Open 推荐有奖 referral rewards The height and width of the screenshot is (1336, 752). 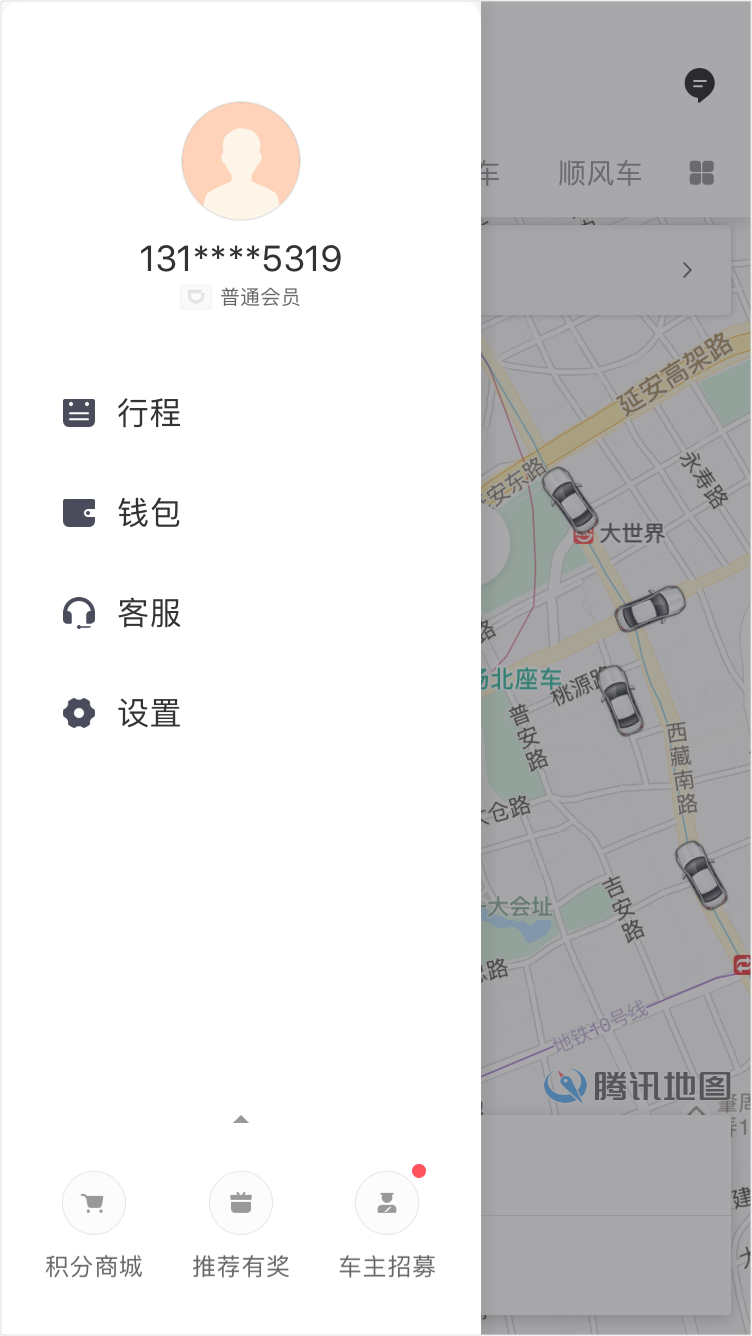tap(241, 1226)
